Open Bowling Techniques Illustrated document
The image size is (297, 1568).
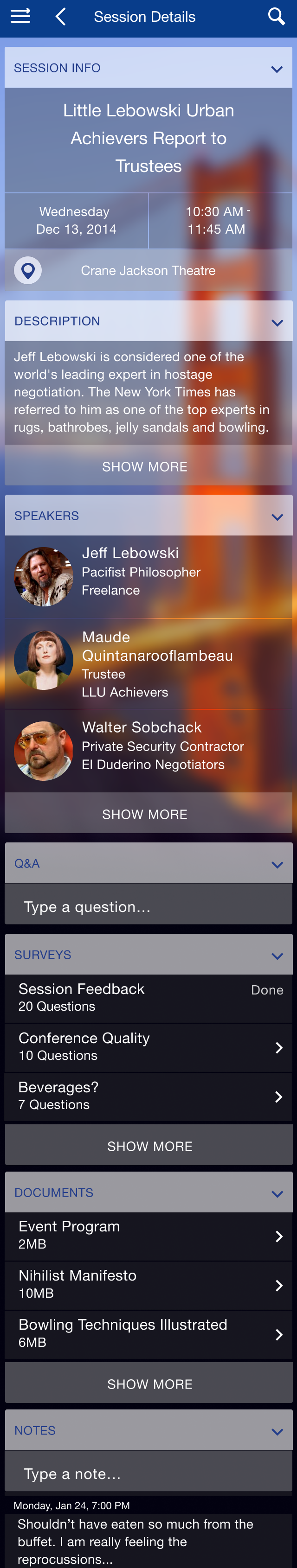148,1334
